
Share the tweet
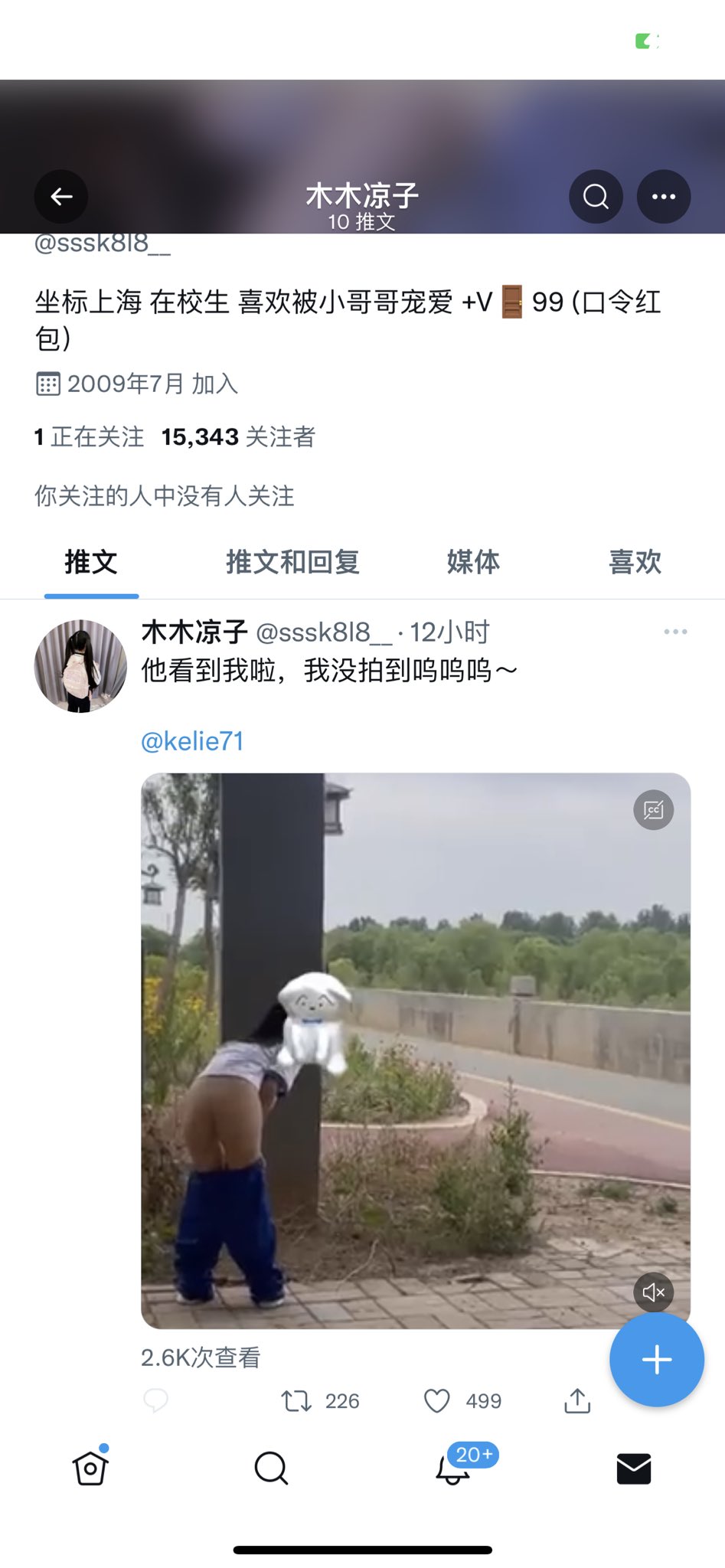click(577, 1401)
